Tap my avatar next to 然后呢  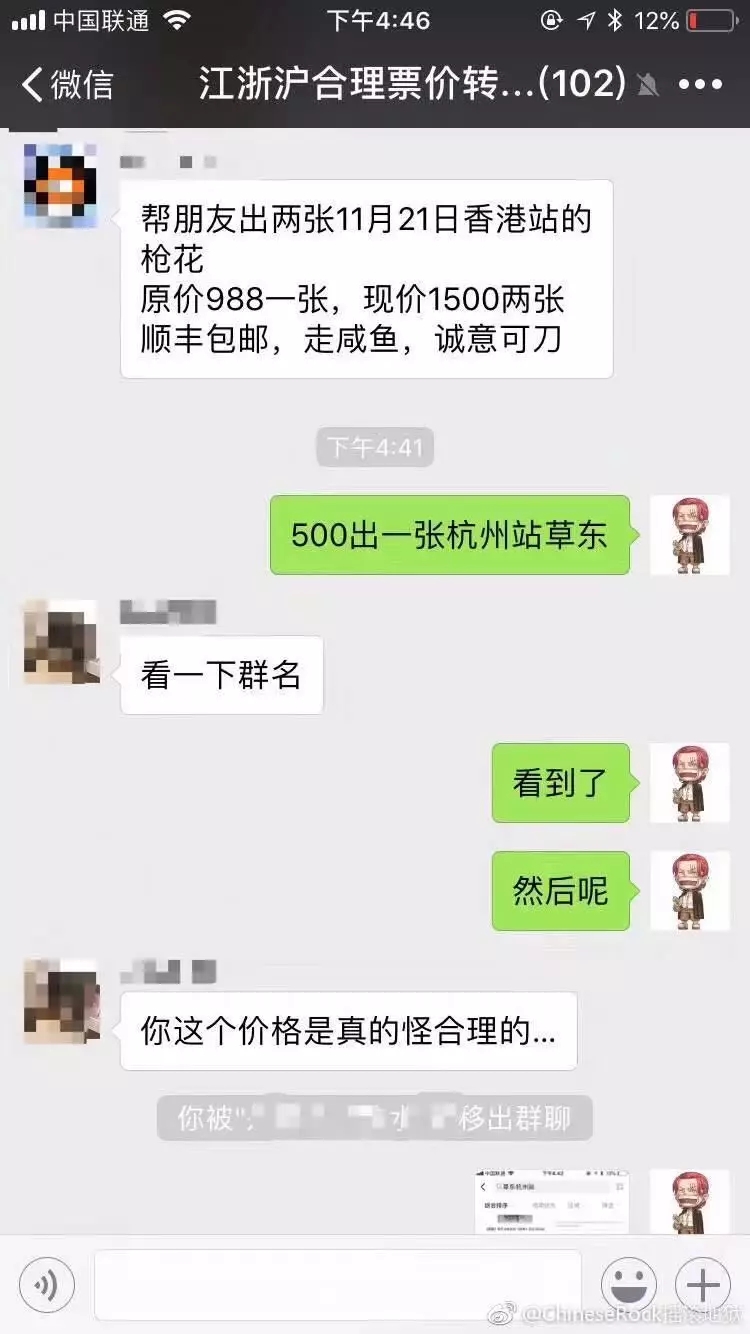[x=689, y=890]
